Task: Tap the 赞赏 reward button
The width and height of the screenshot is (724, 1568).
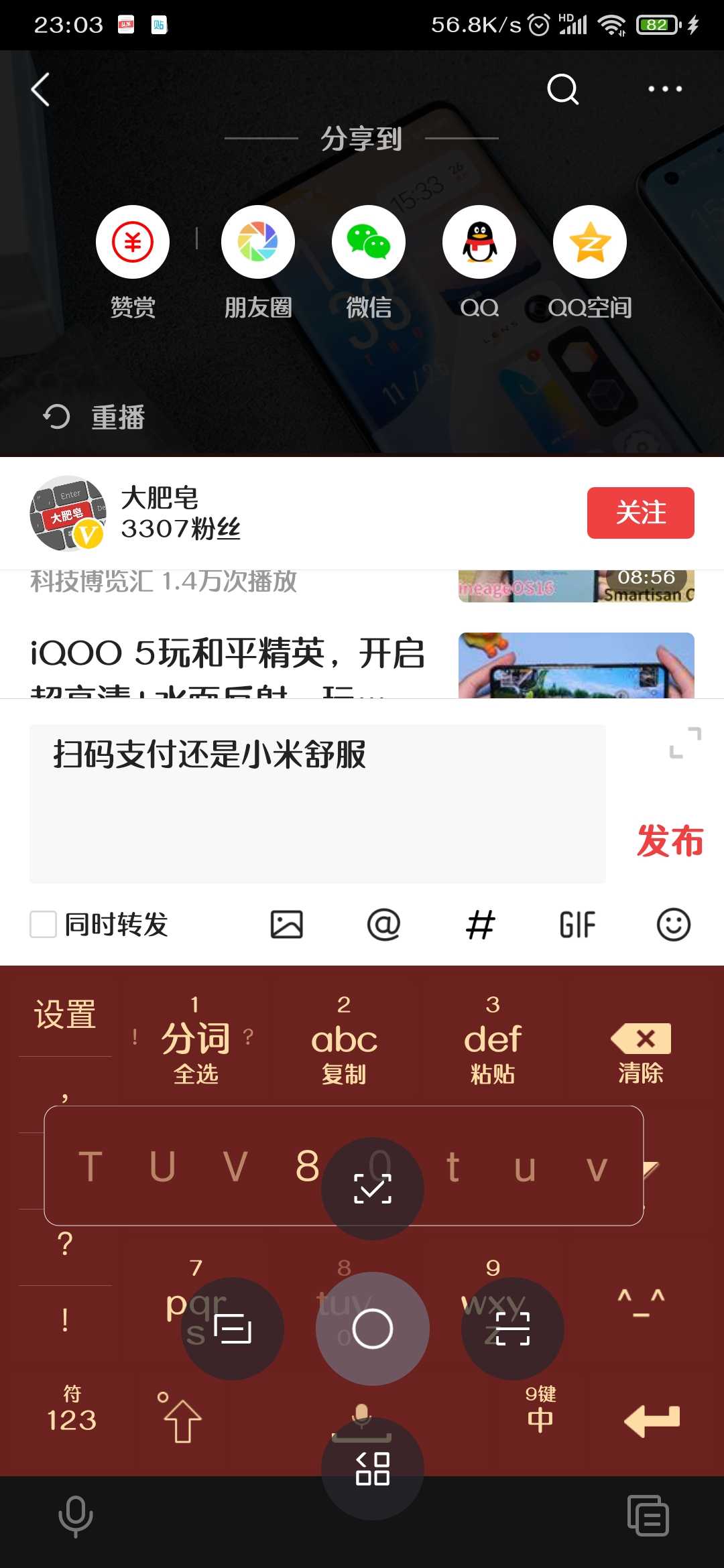Action: pos(133,243)
